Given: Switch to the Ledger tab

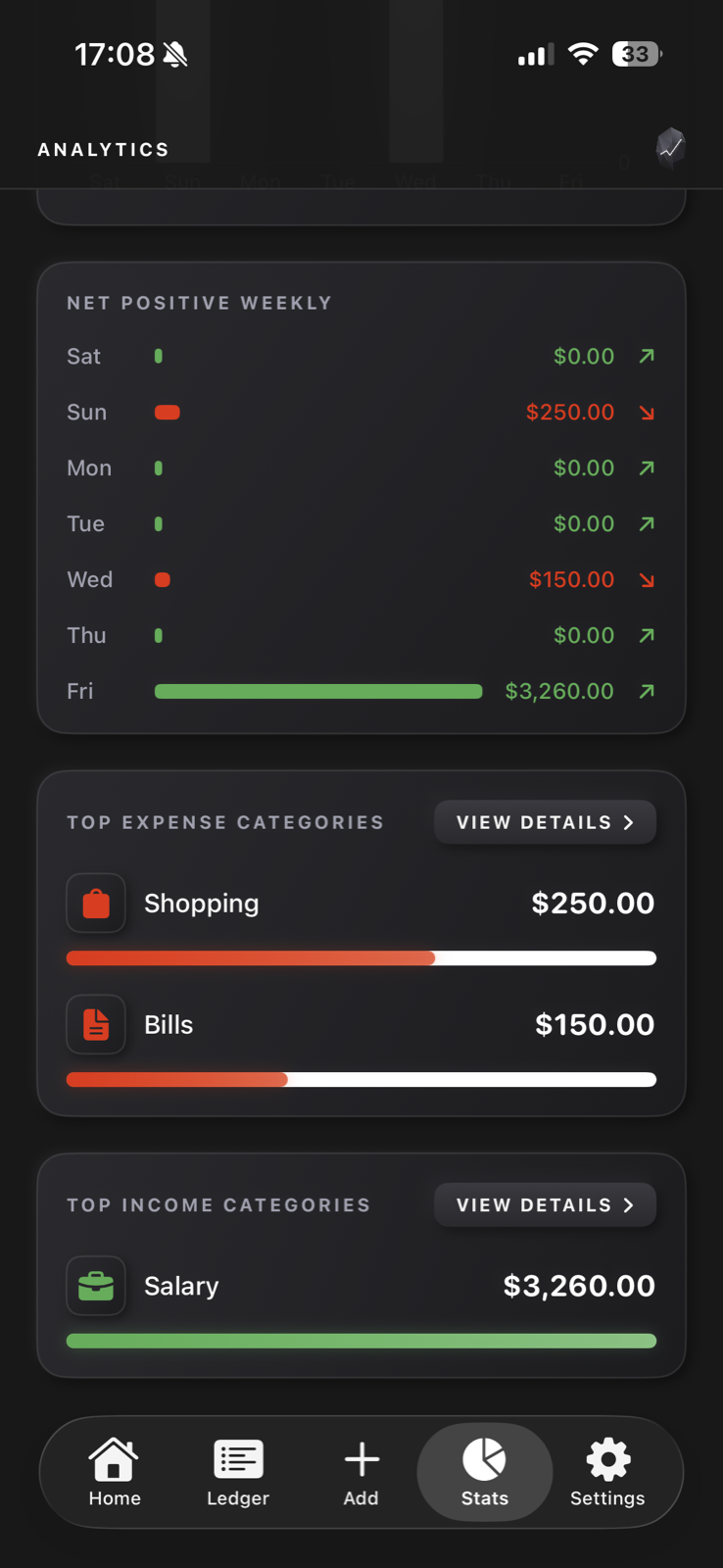Looking at the screenshot, I should click(x=237, y=1473).
